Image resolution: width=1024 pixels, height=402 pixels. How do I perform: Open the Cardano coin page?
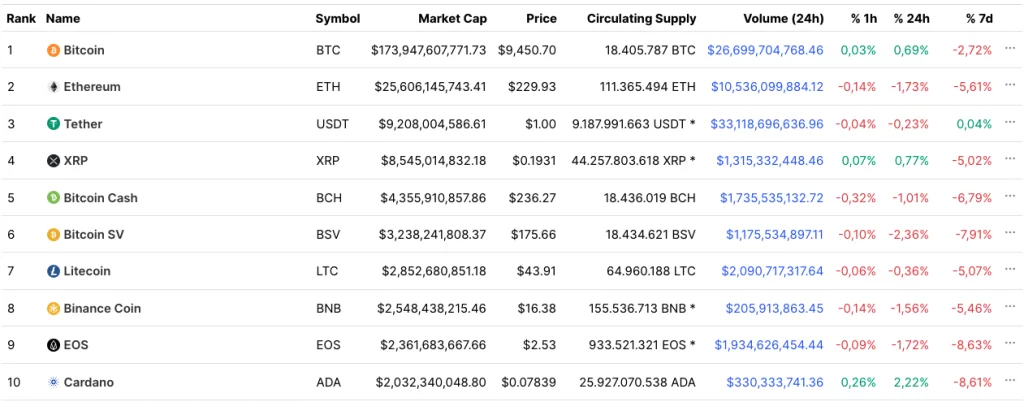tap(88, 382)
